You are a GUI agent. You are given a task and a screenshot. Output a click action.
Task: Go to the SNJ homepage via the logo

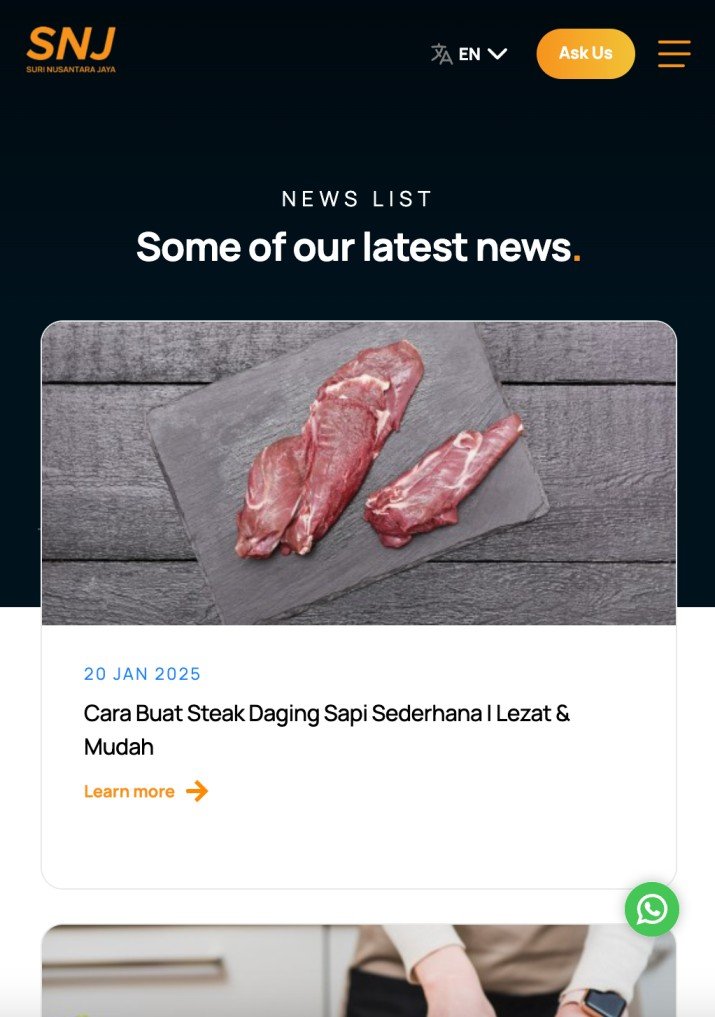pyautogui.click(x=71, y=50)
